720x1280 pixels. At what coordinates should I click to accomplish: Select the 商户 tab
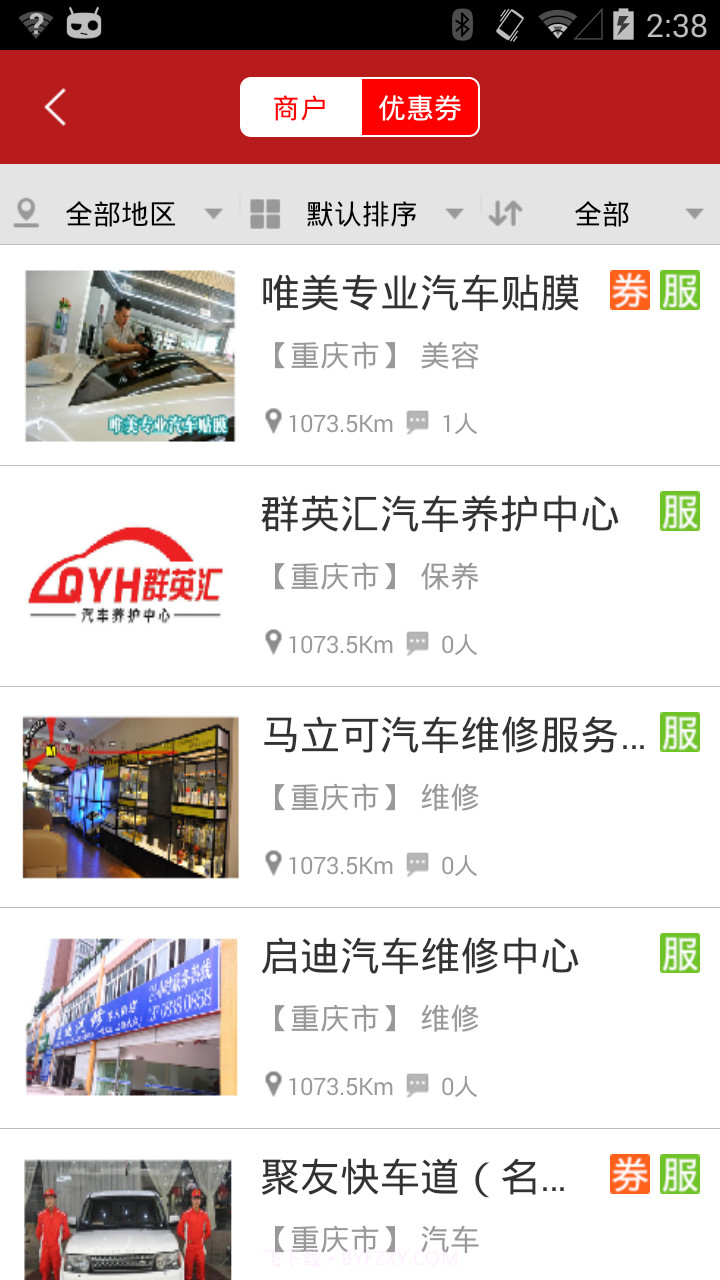[299, 106]
